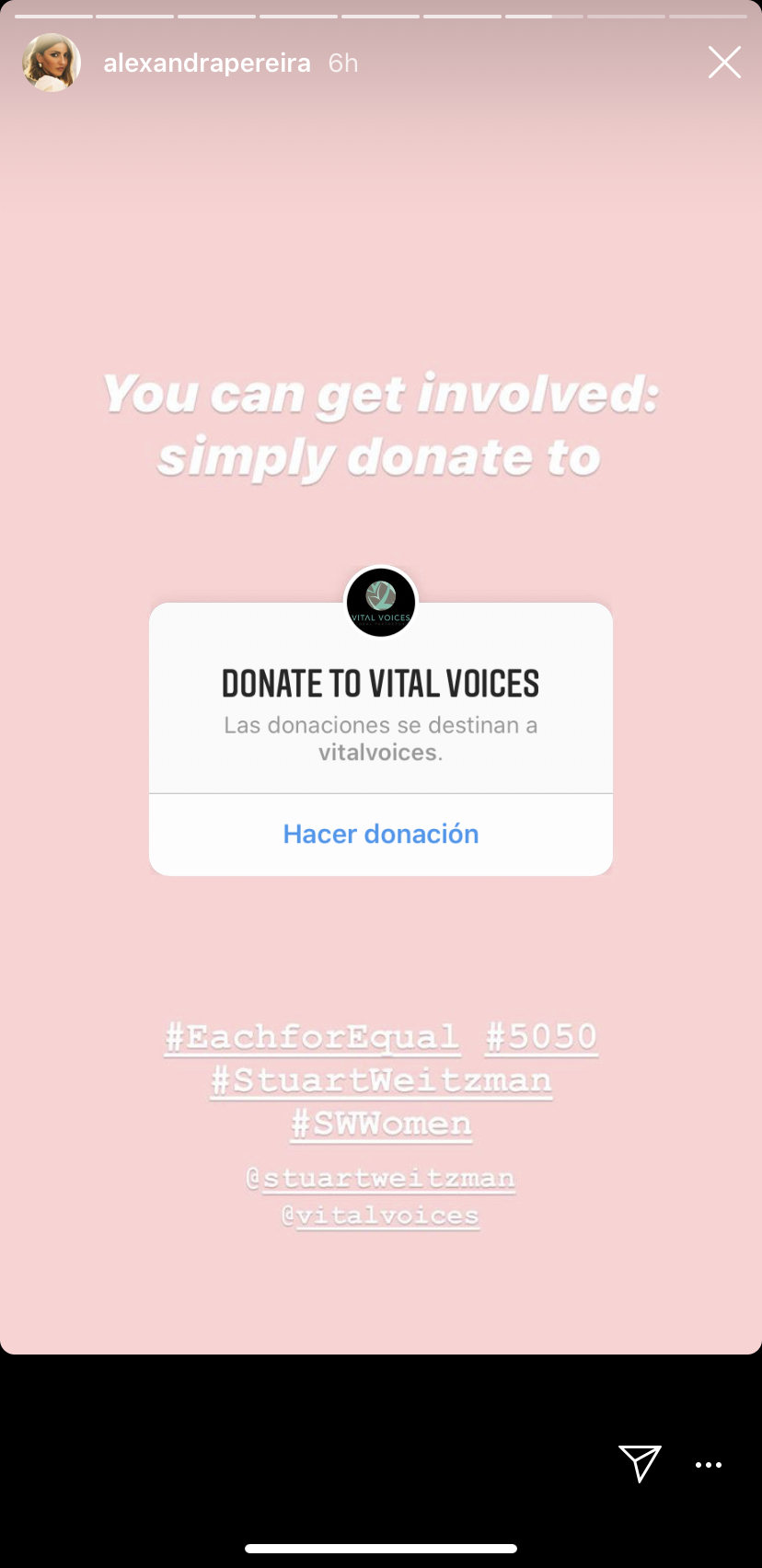Open alexandrapereira's profile picture

pos(52,63)
